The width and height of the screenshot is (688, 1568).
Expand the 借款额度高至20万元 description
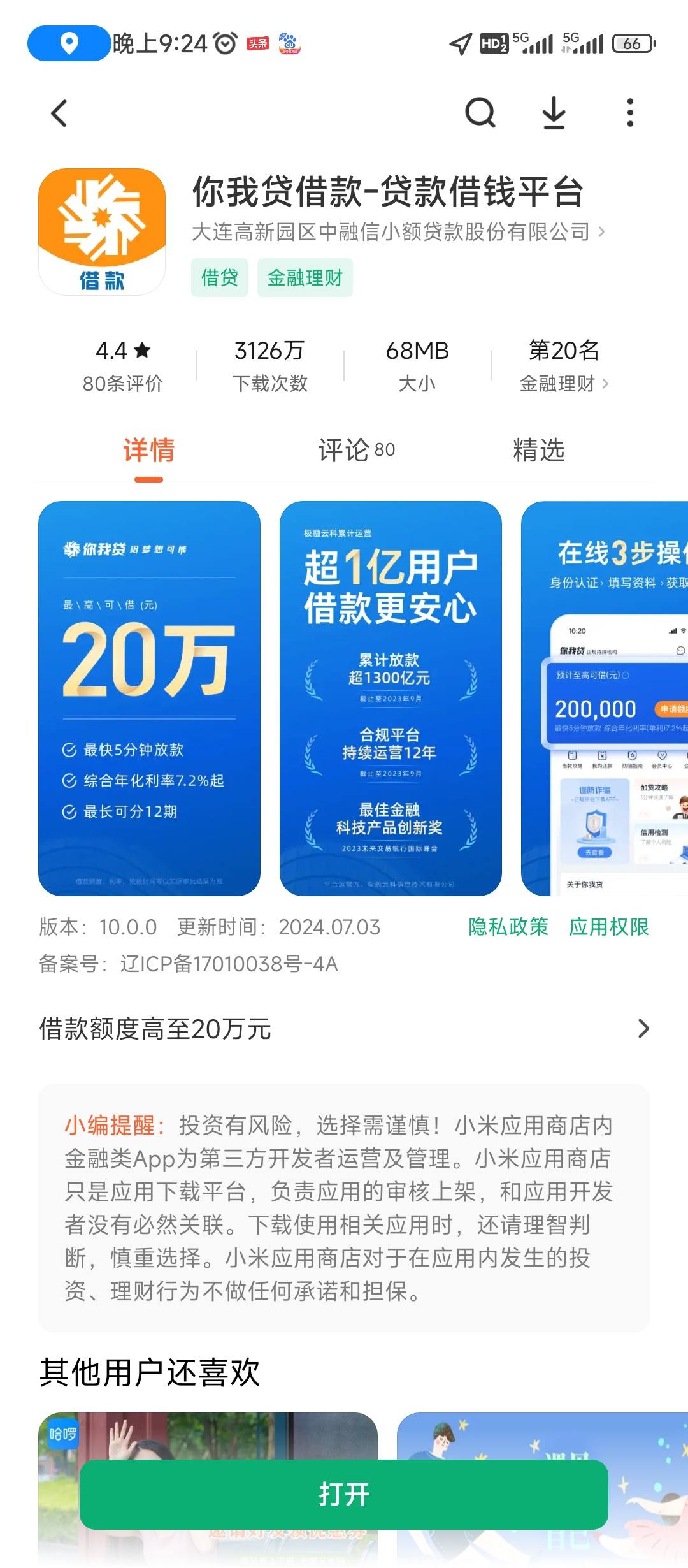click(x=344, y=1029)
